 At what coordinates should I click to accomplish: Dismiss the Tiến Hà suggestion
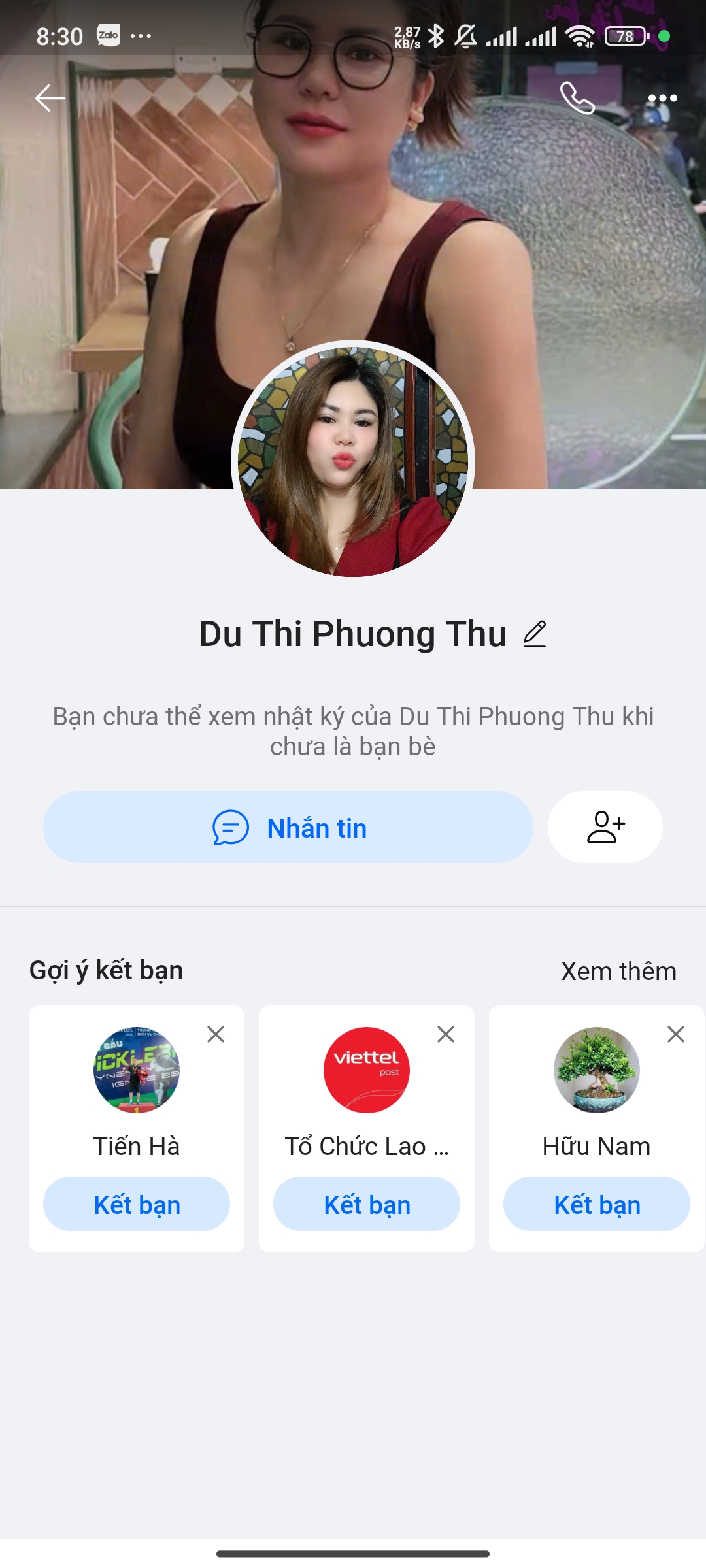pos(216,1034)
